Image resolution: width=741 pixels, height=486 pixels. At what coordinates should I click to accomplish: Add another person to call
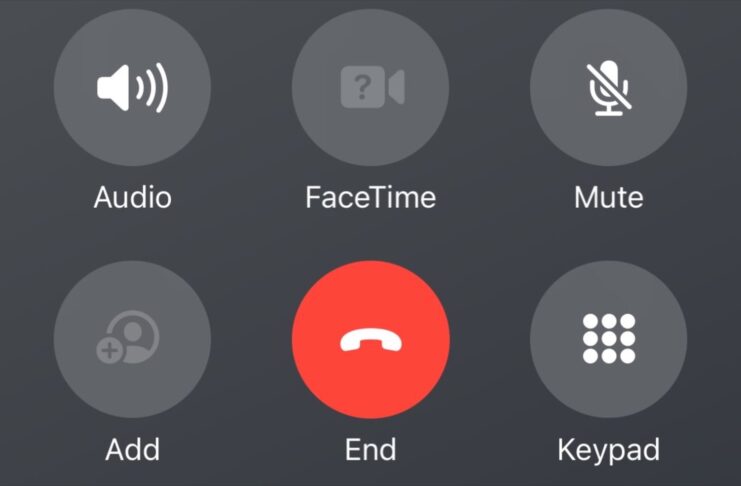coord(132,339)
